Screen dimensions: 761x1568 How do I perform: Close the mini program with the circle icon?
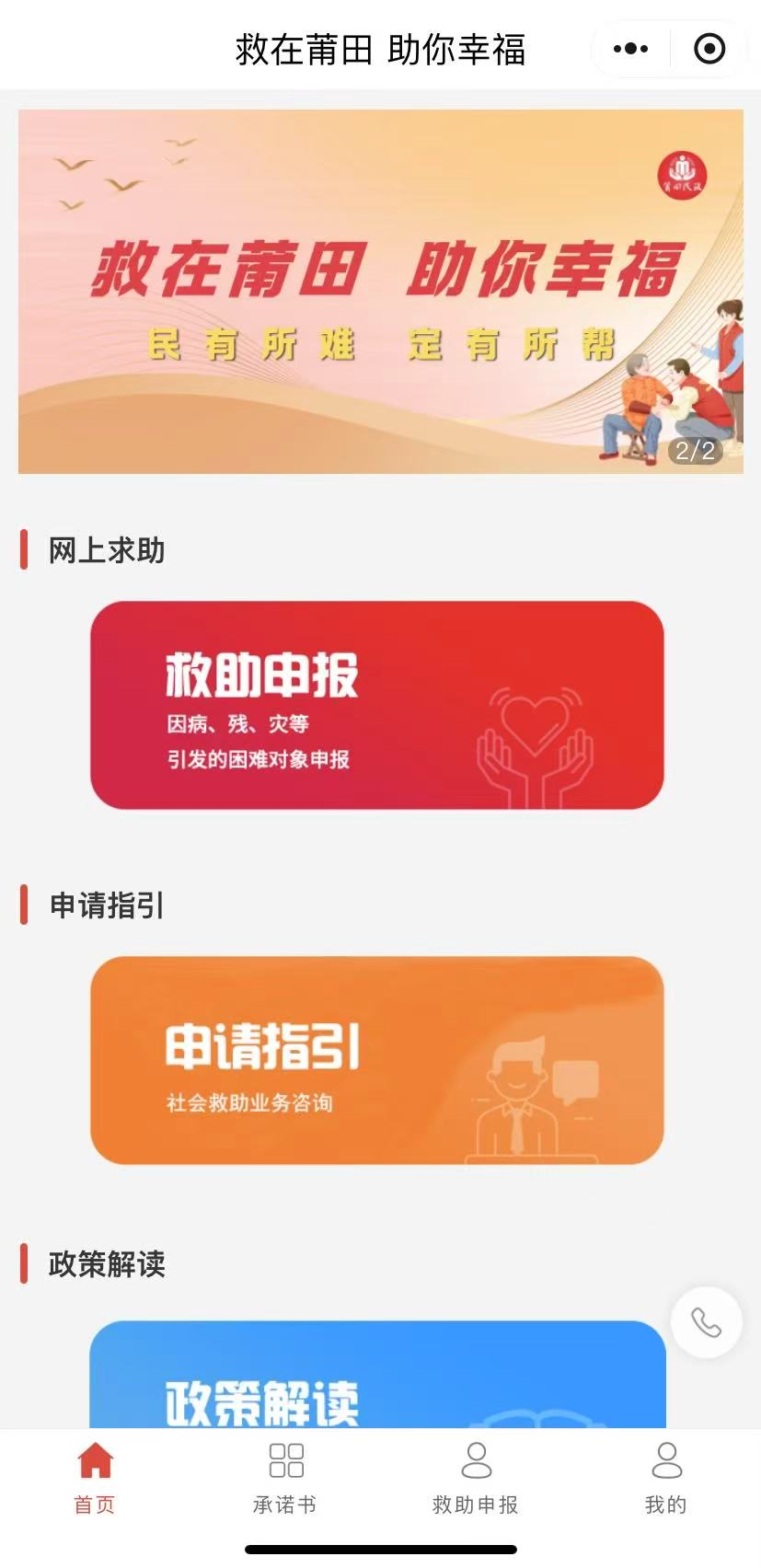point(709,49)
